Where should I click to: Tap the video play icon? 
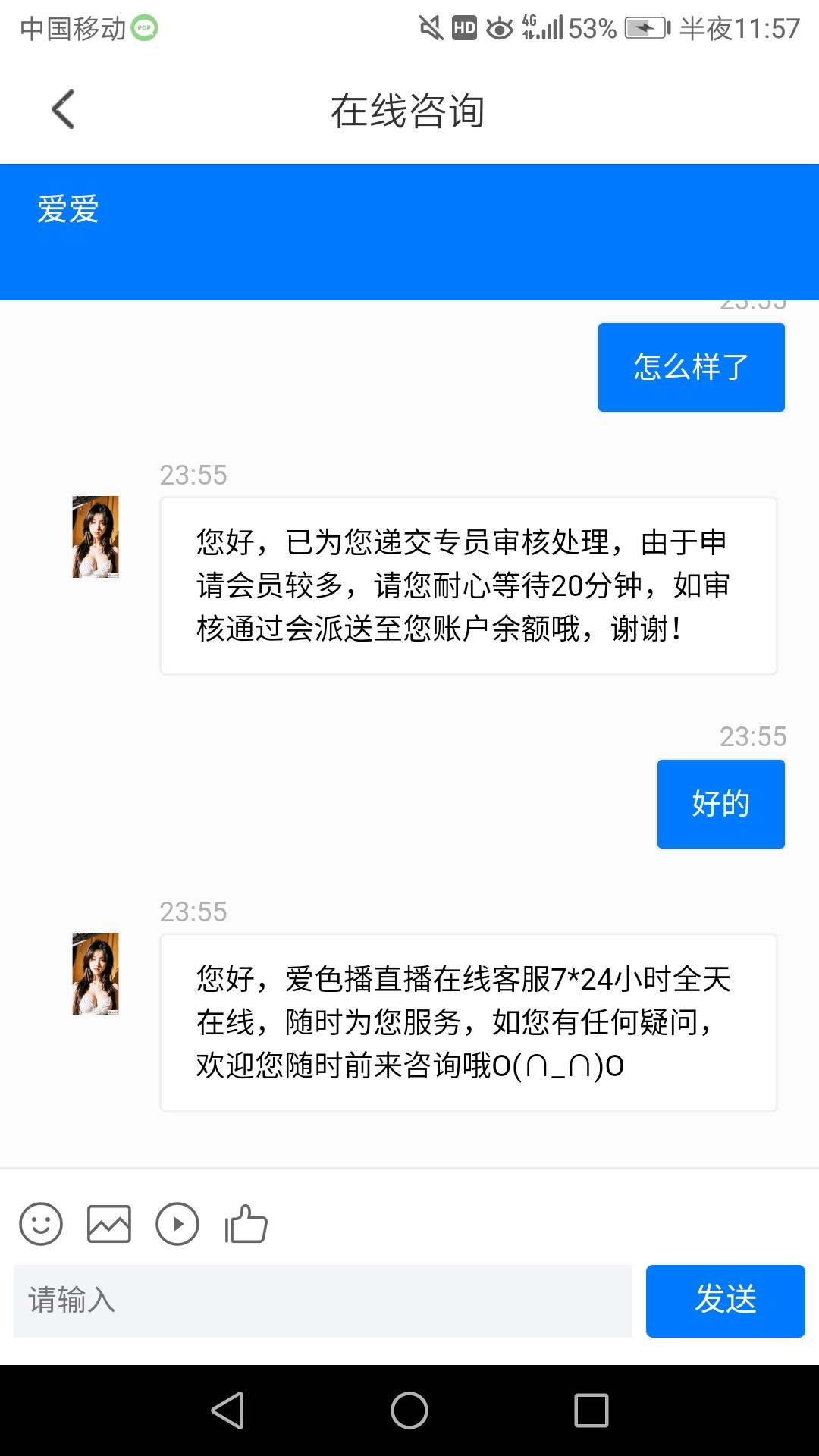177,1224
